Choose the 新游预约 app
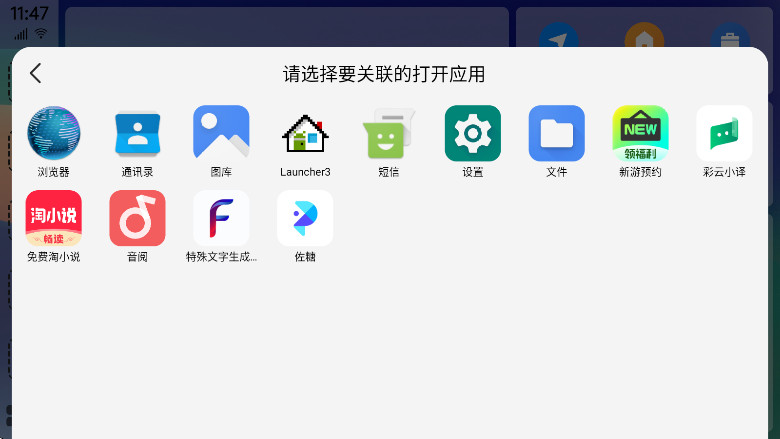780x439 pixels. [641, 134]
